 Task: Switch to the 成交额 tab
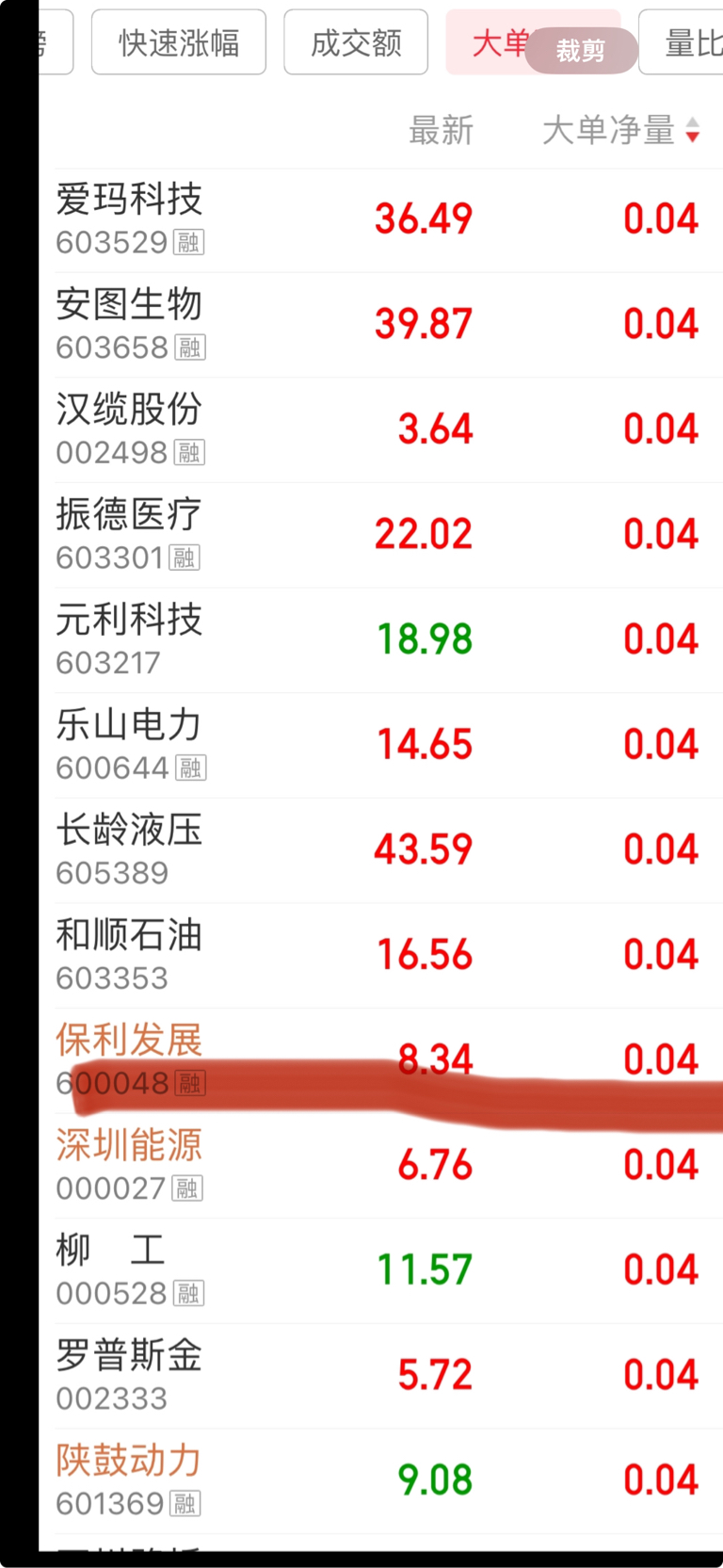[356, 42]
